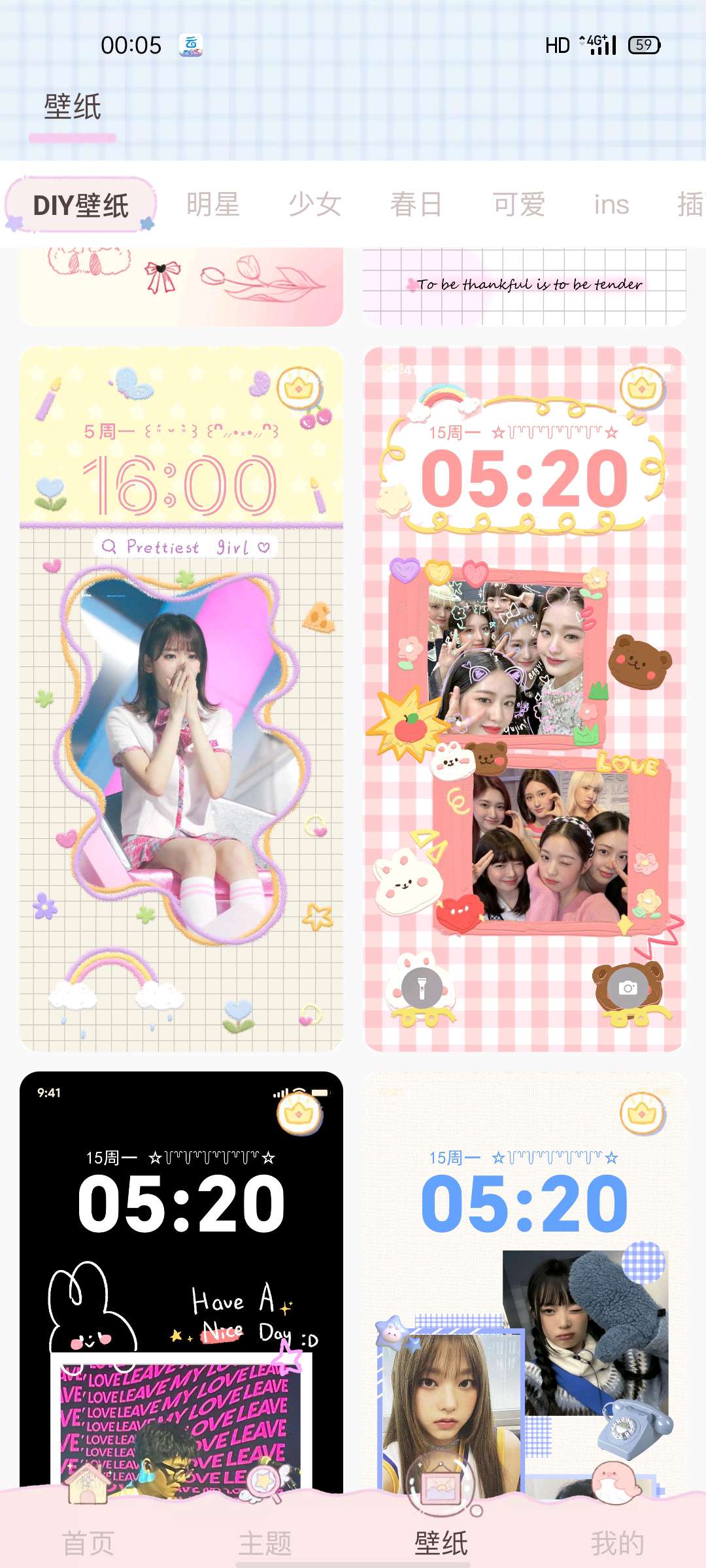Select the DIY壁纸 category tab
Screen dimensions: 706x1568
80,205
